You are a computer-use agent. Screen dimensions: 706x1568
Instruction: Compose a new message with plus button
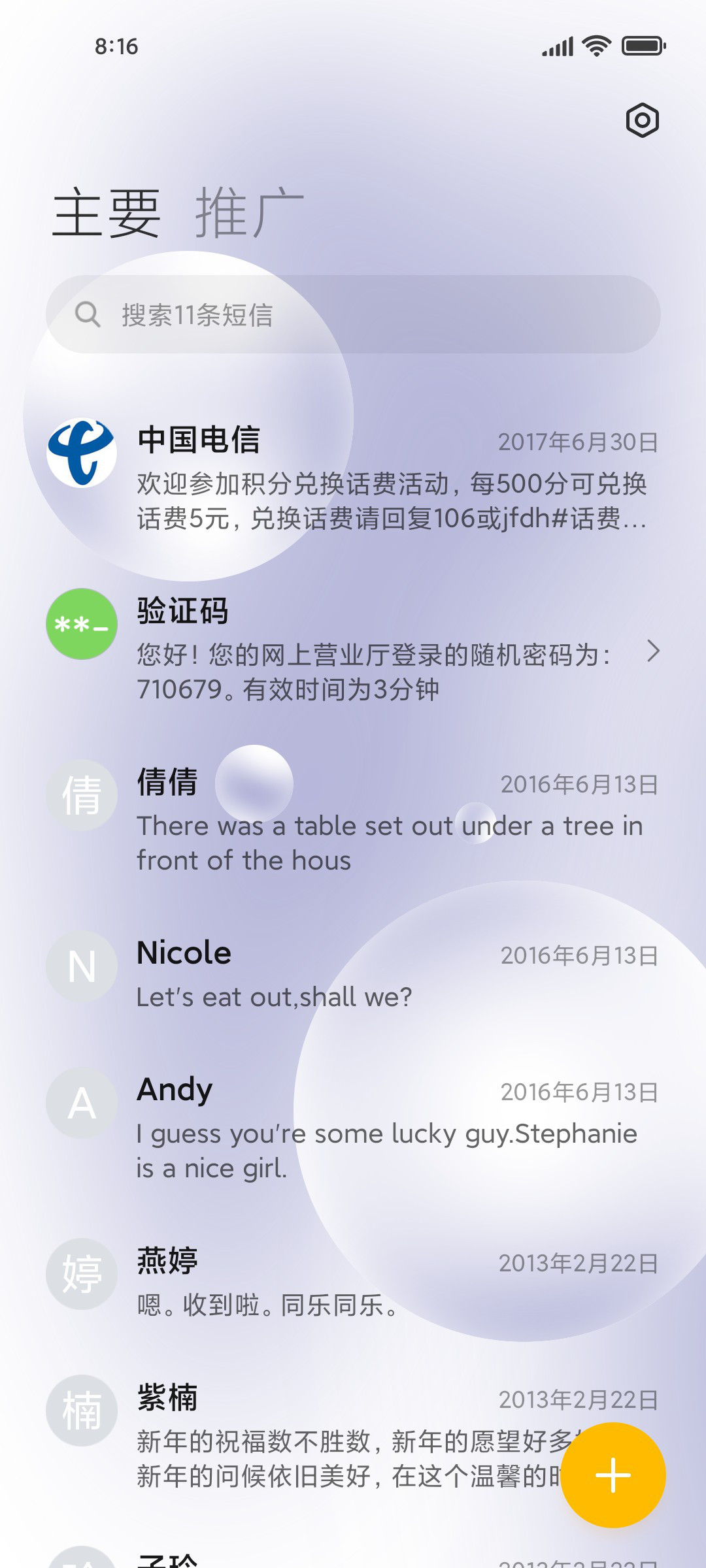tap(613, 1475)
